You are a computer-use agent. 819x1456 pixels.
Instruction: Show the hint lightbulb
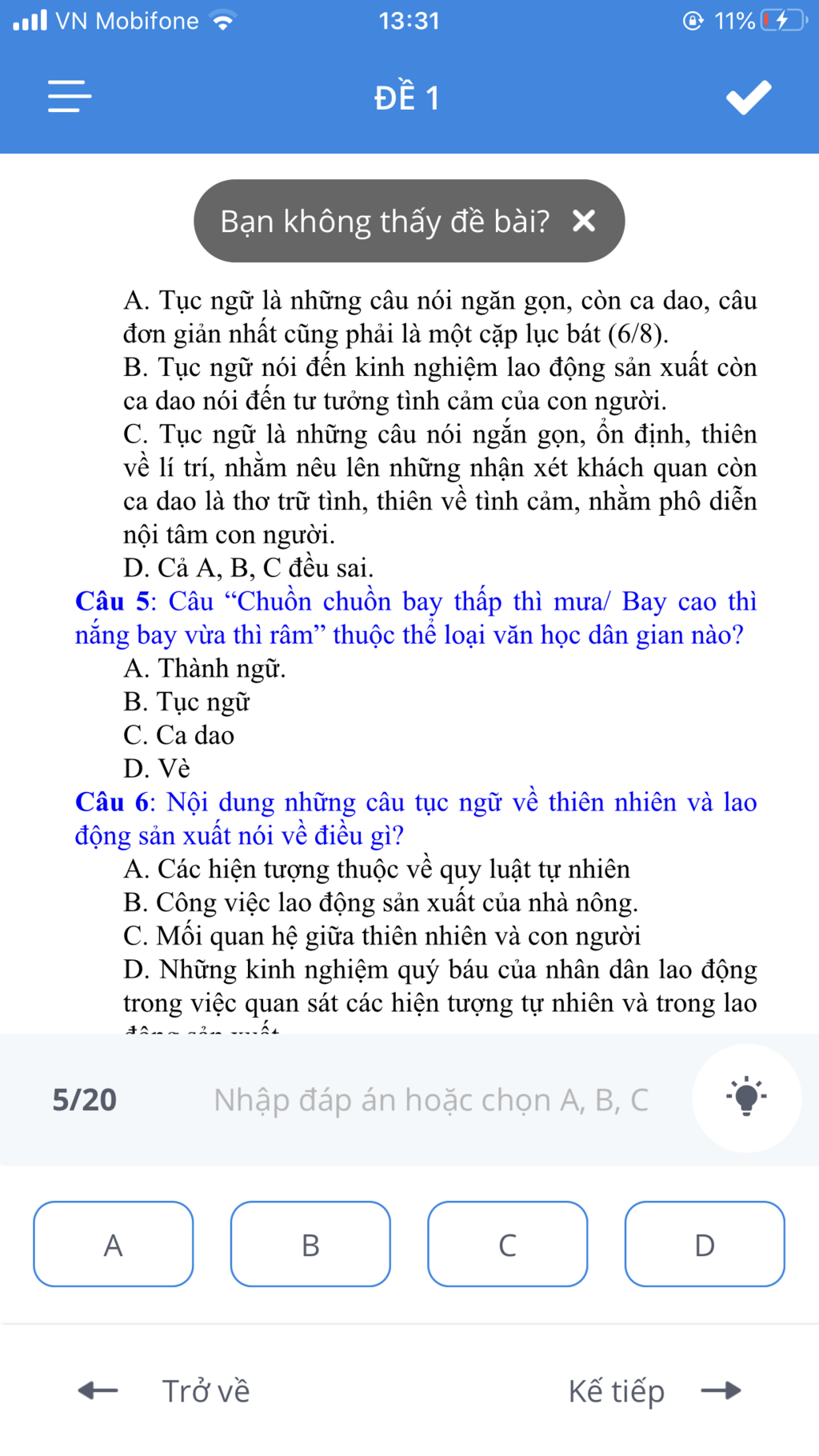[x=746, y=1098]
